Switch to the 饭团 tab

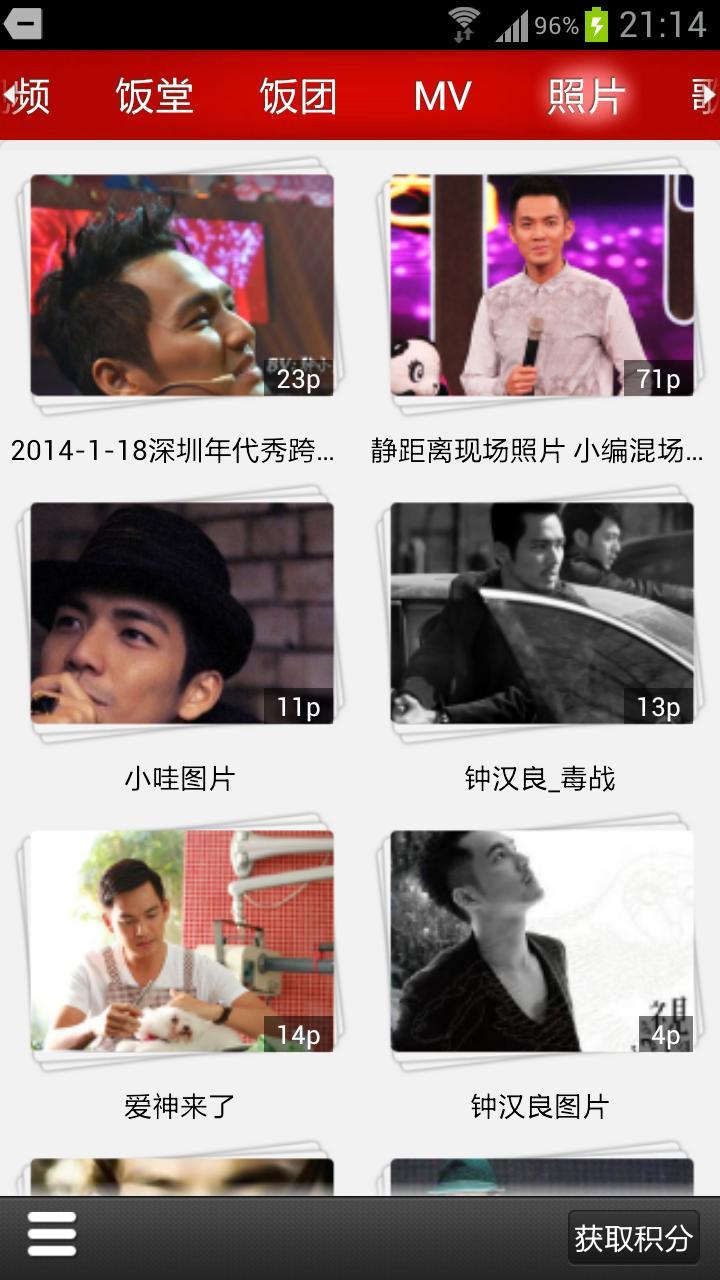pos(298,96)
